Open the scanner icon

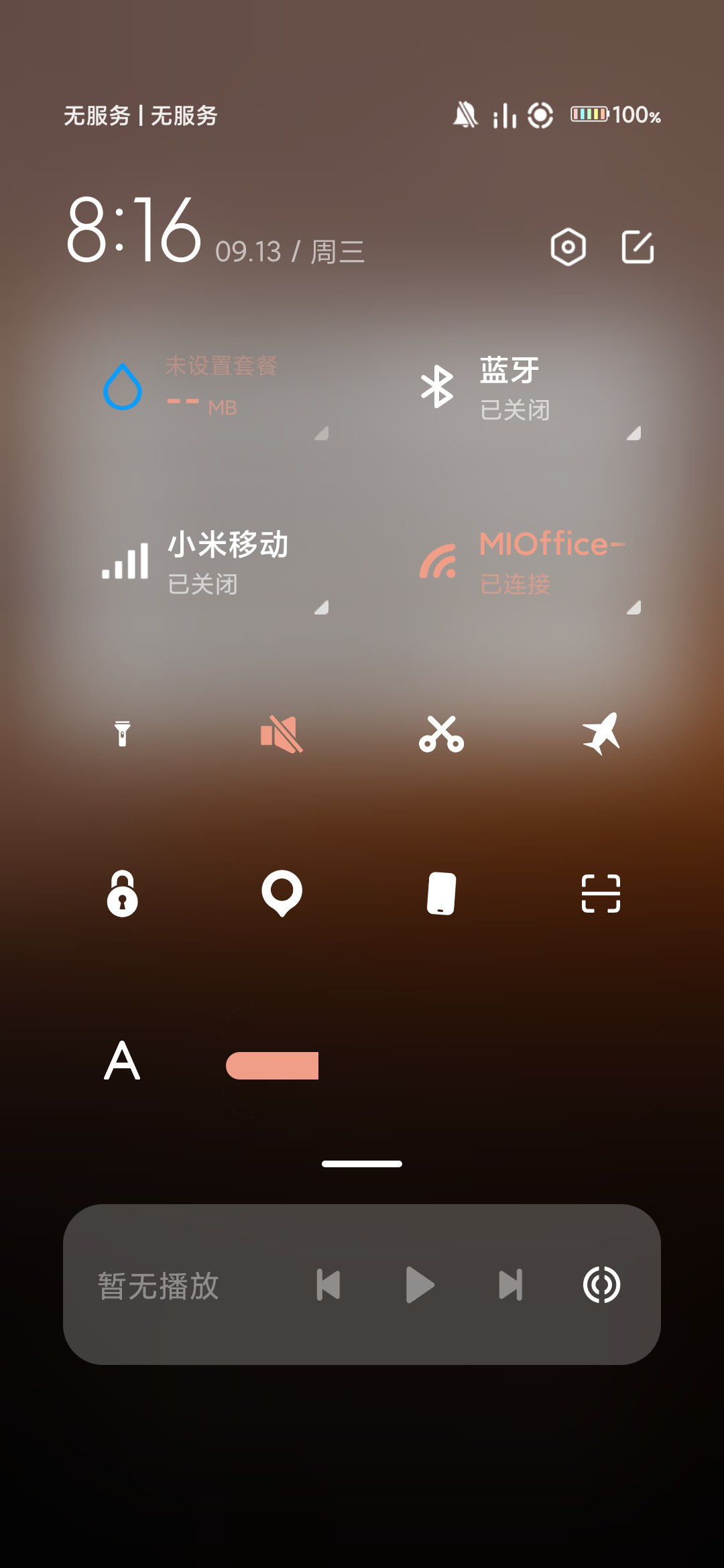601,893
